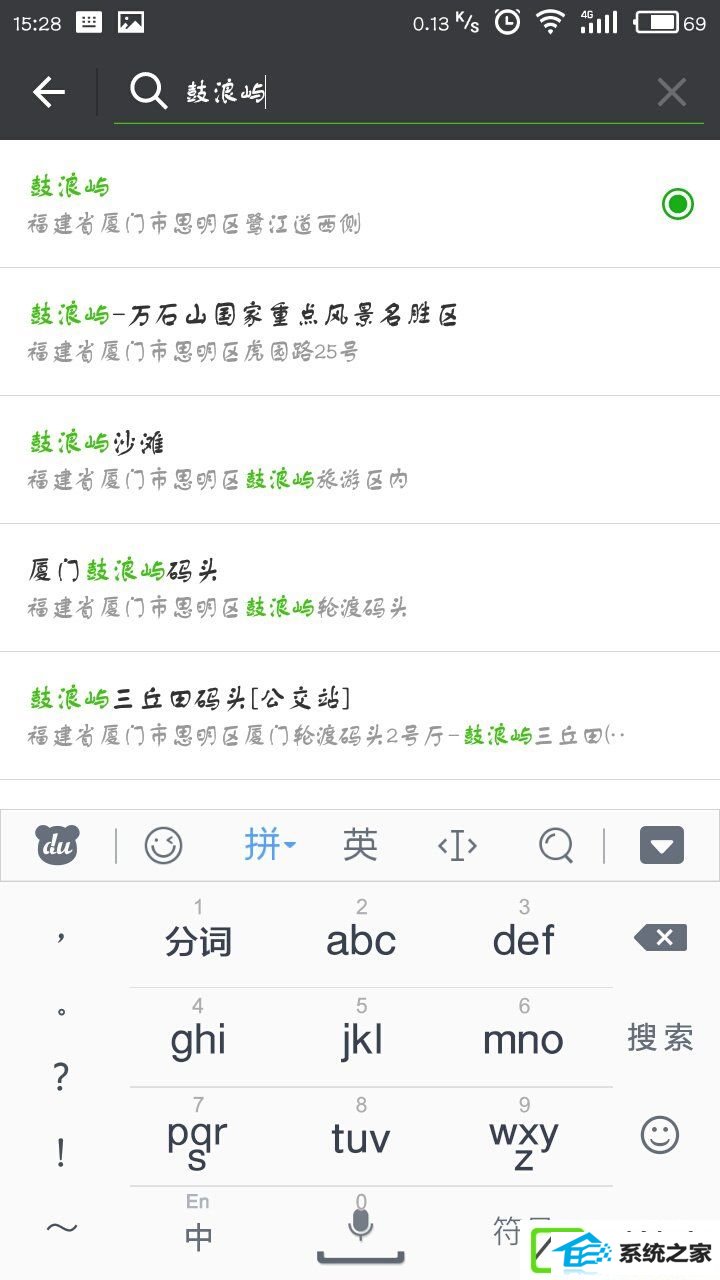Viewport: 720px width, 1280px height.
Task: Tap the backspace key
Action: pos(660,938)
